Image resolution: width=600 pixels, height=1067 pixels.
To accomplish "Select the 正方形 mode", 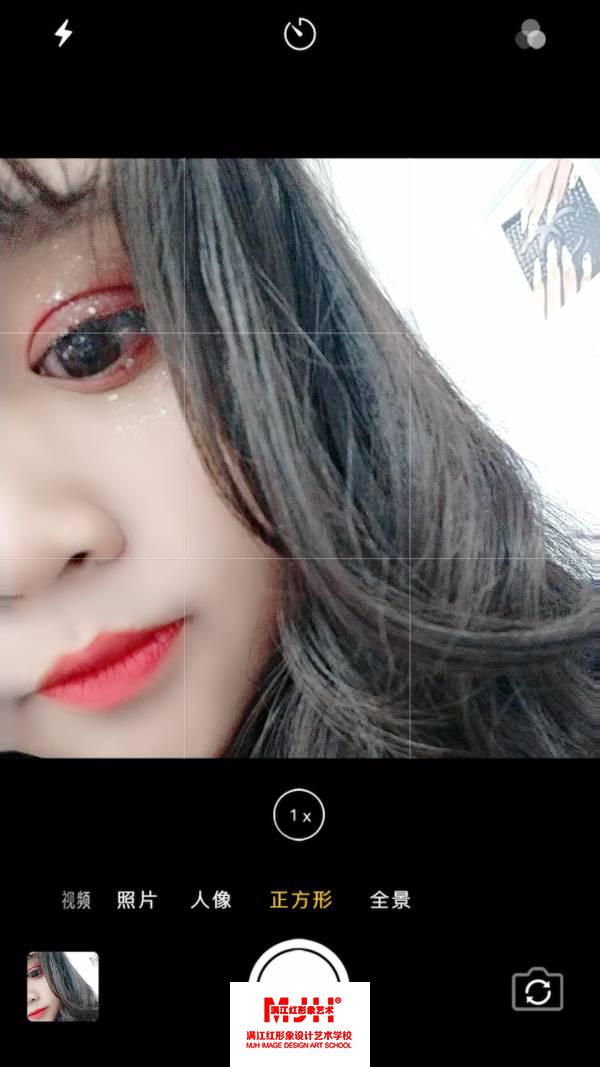I will click(301, 900).
